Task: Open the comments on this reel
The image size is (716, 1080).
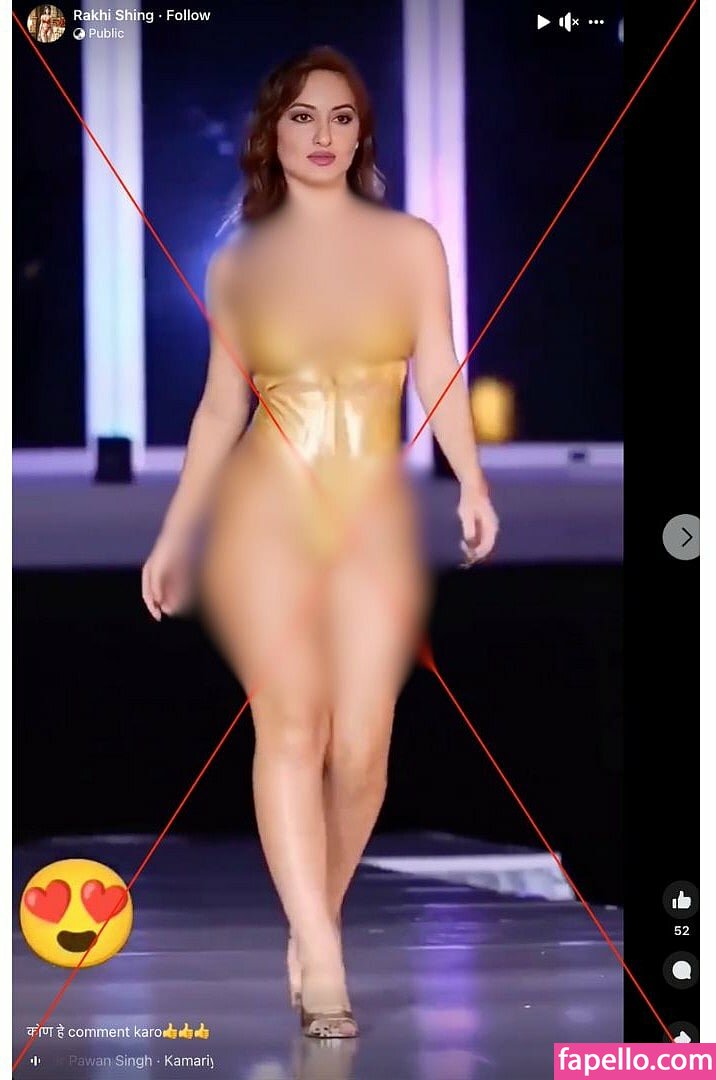Action: click(681, 969)
